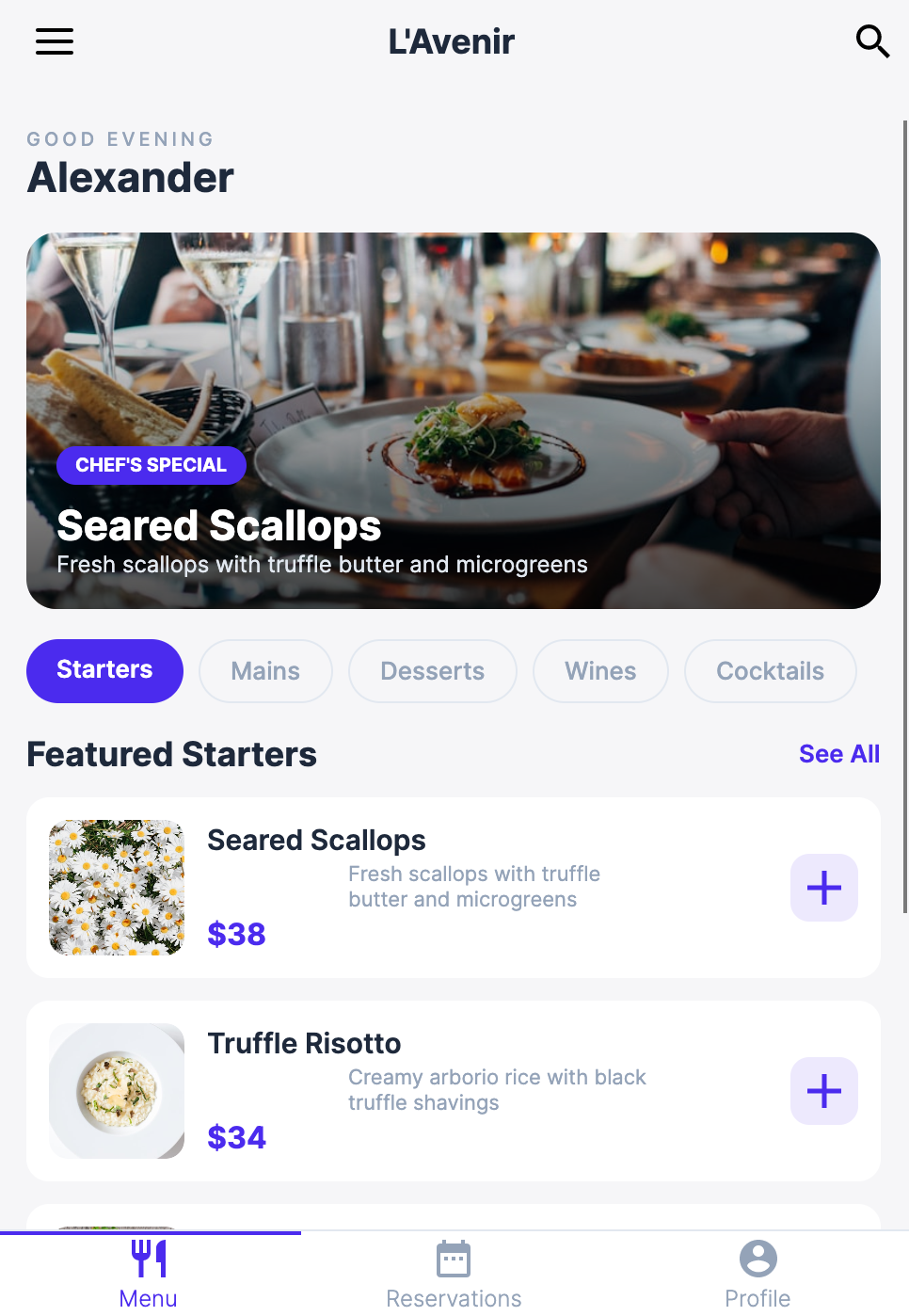
Task: Open the Profile tab
Action: pyautogui.click(x=757, y=1273)
